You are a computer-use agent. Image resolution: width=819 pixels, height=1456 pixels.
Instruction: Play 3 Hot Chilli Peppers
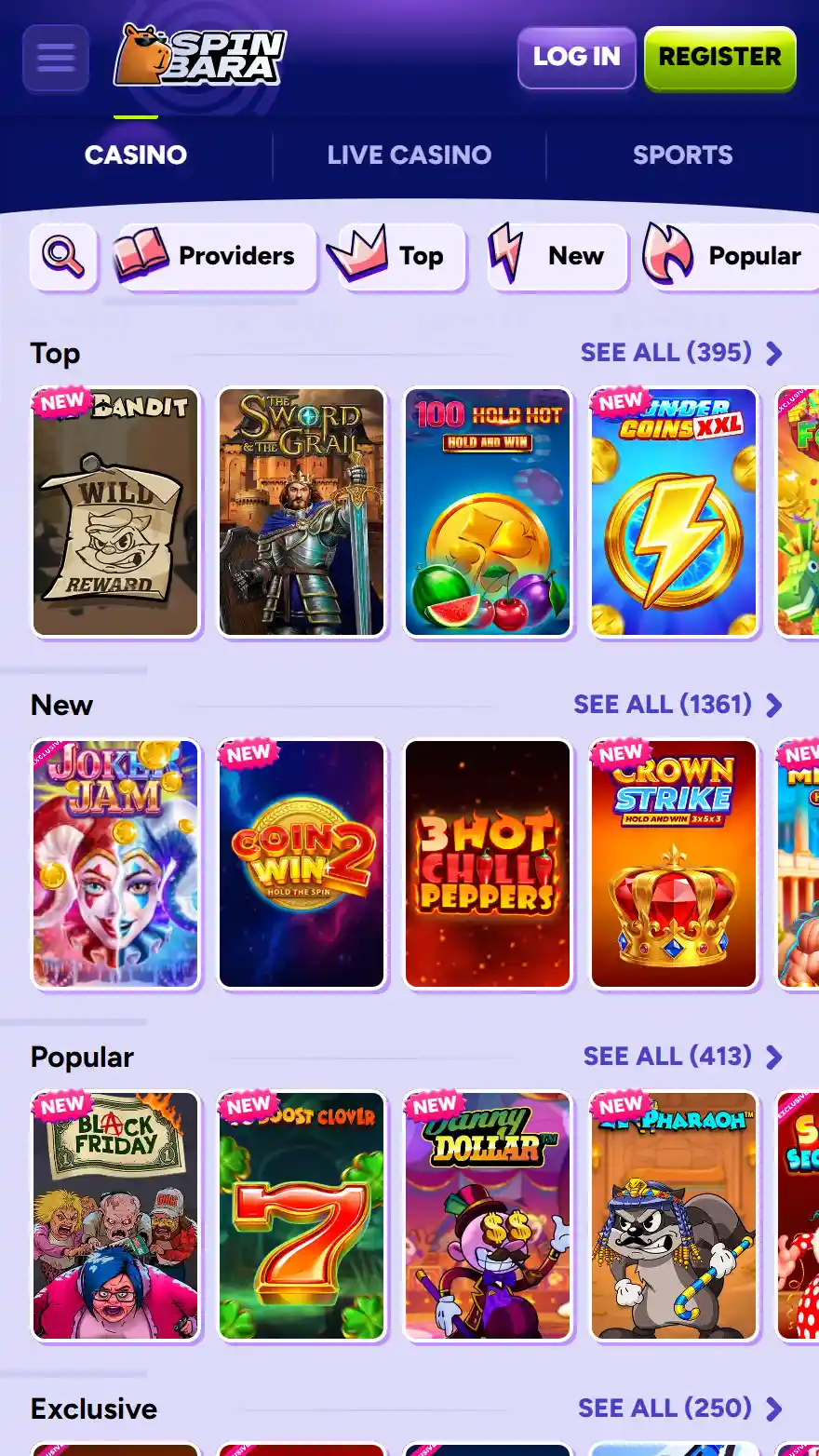coord(488,864)
